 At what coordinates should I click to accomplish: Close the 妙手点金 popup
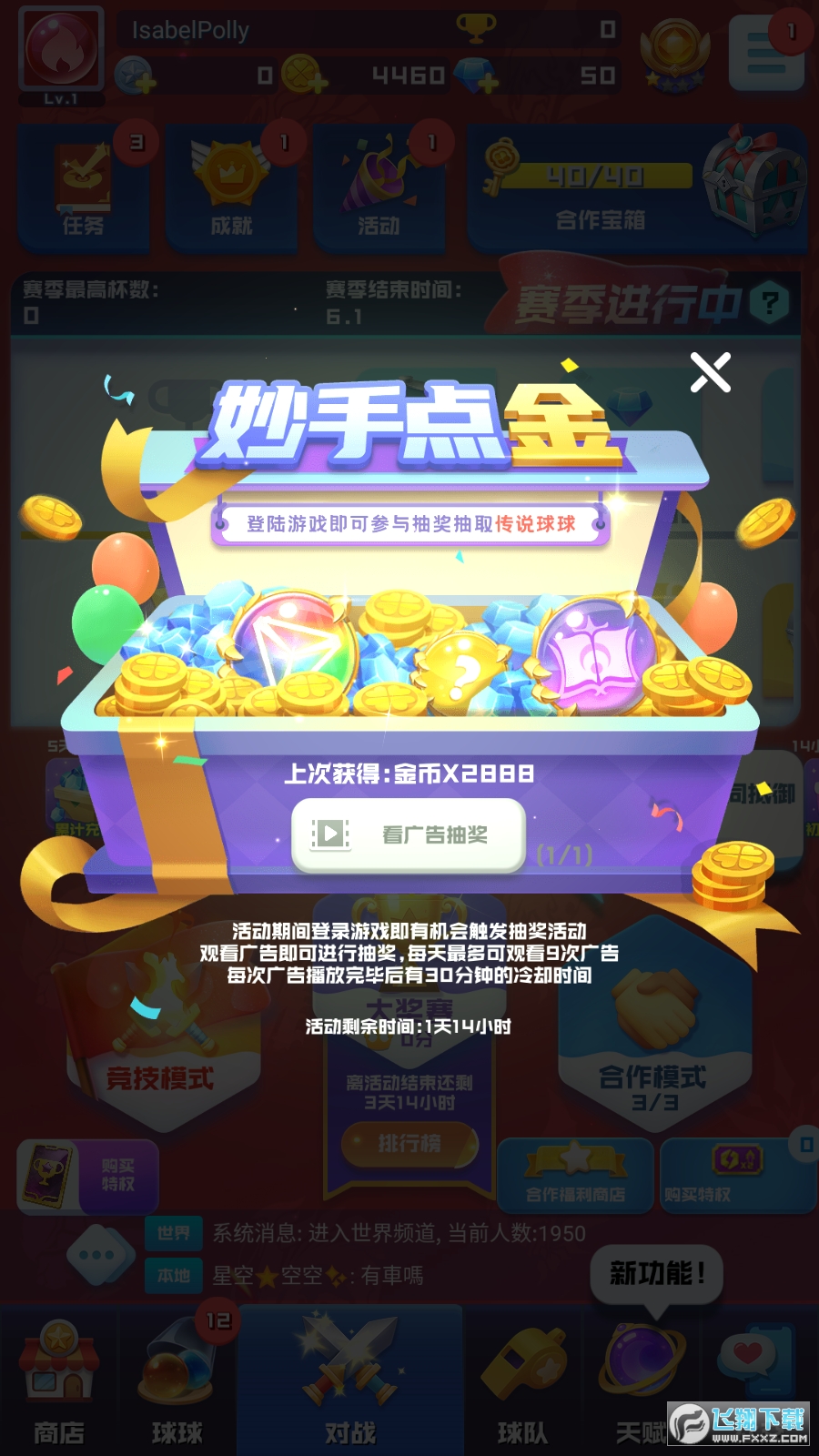(x=711, y=372)
